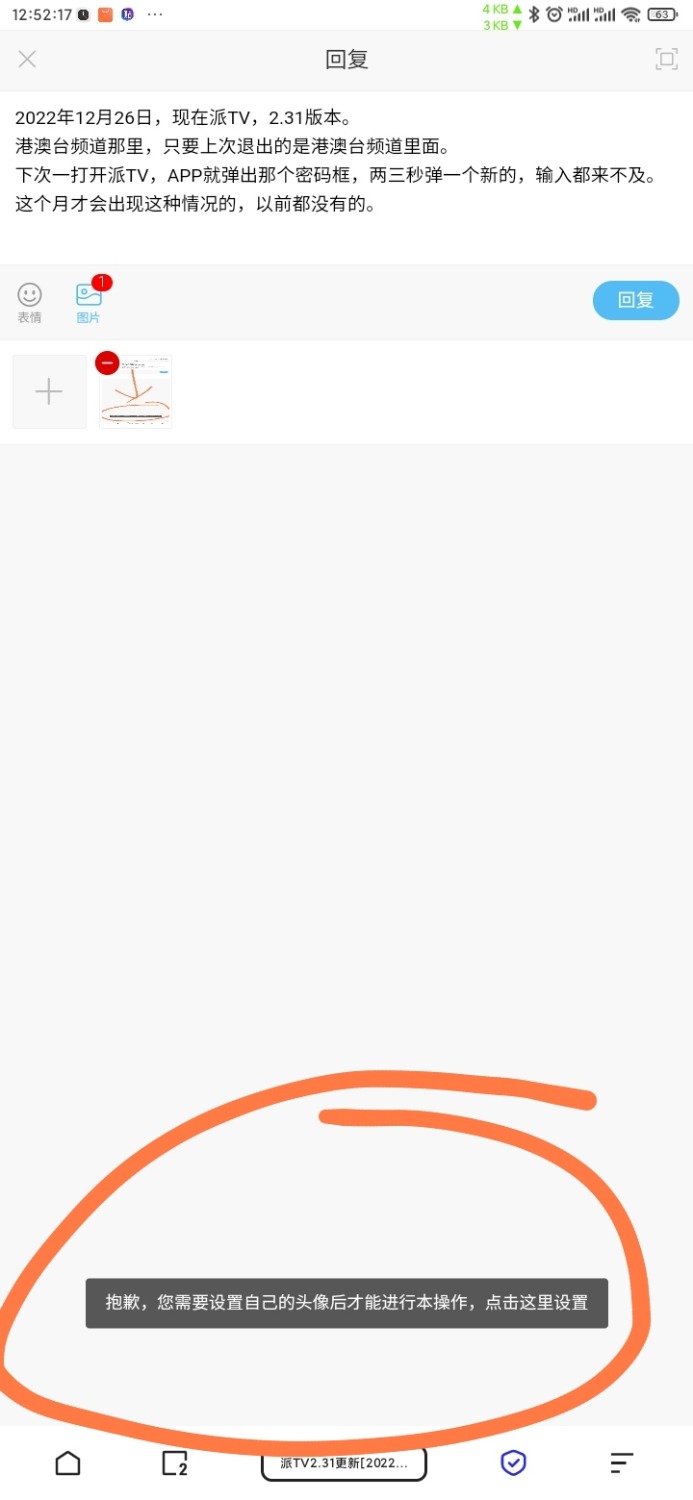Go to the browser home page

pyautogui.click(x=68, y=1463)
